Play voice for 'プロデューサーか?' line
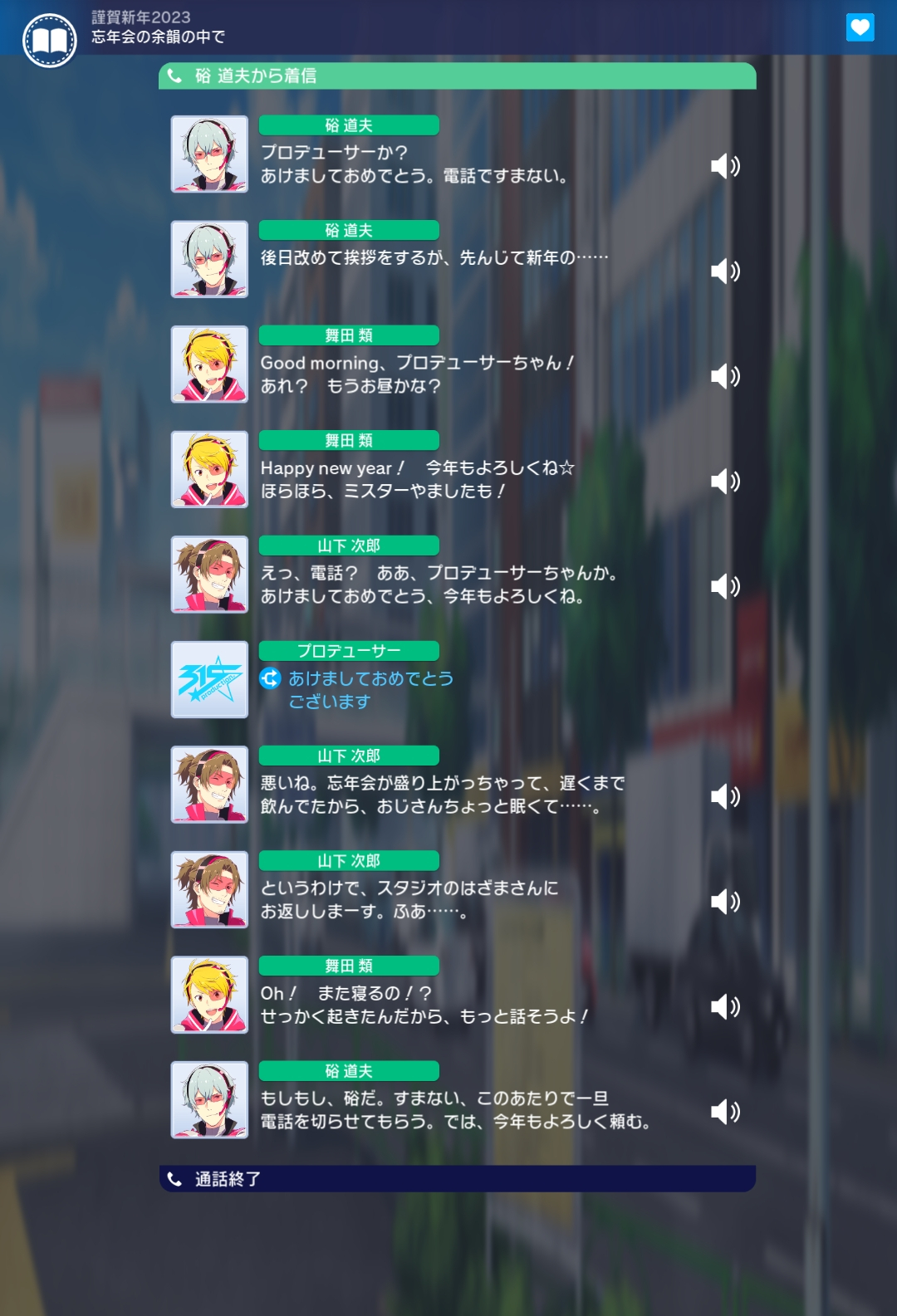Screen dimensions: 897x1316 pyautogui.click(x=724, y=166)
